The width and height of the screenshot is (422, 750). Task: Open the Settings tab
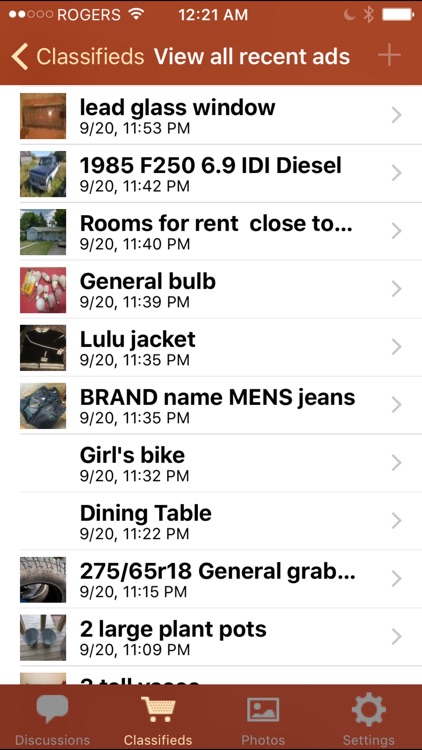click(368, 718)
